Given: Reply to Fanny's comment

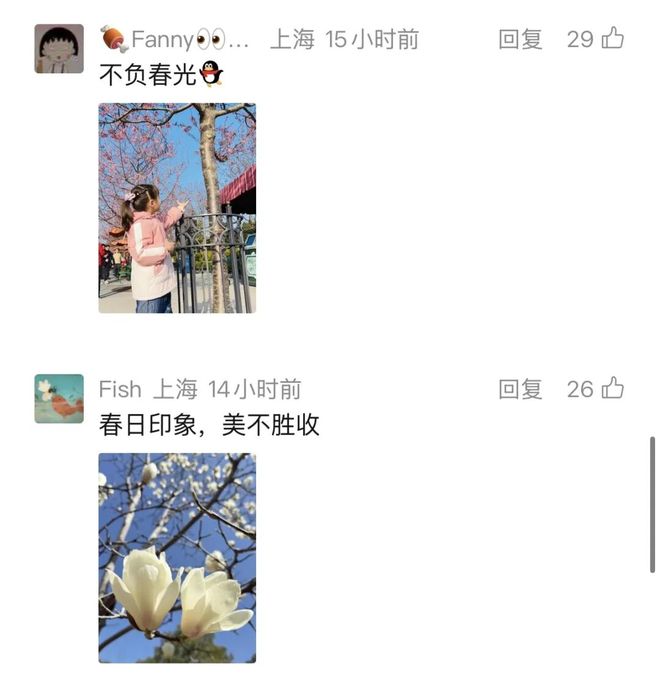Looking at the screenshot, I should click(x=520, y=40).
